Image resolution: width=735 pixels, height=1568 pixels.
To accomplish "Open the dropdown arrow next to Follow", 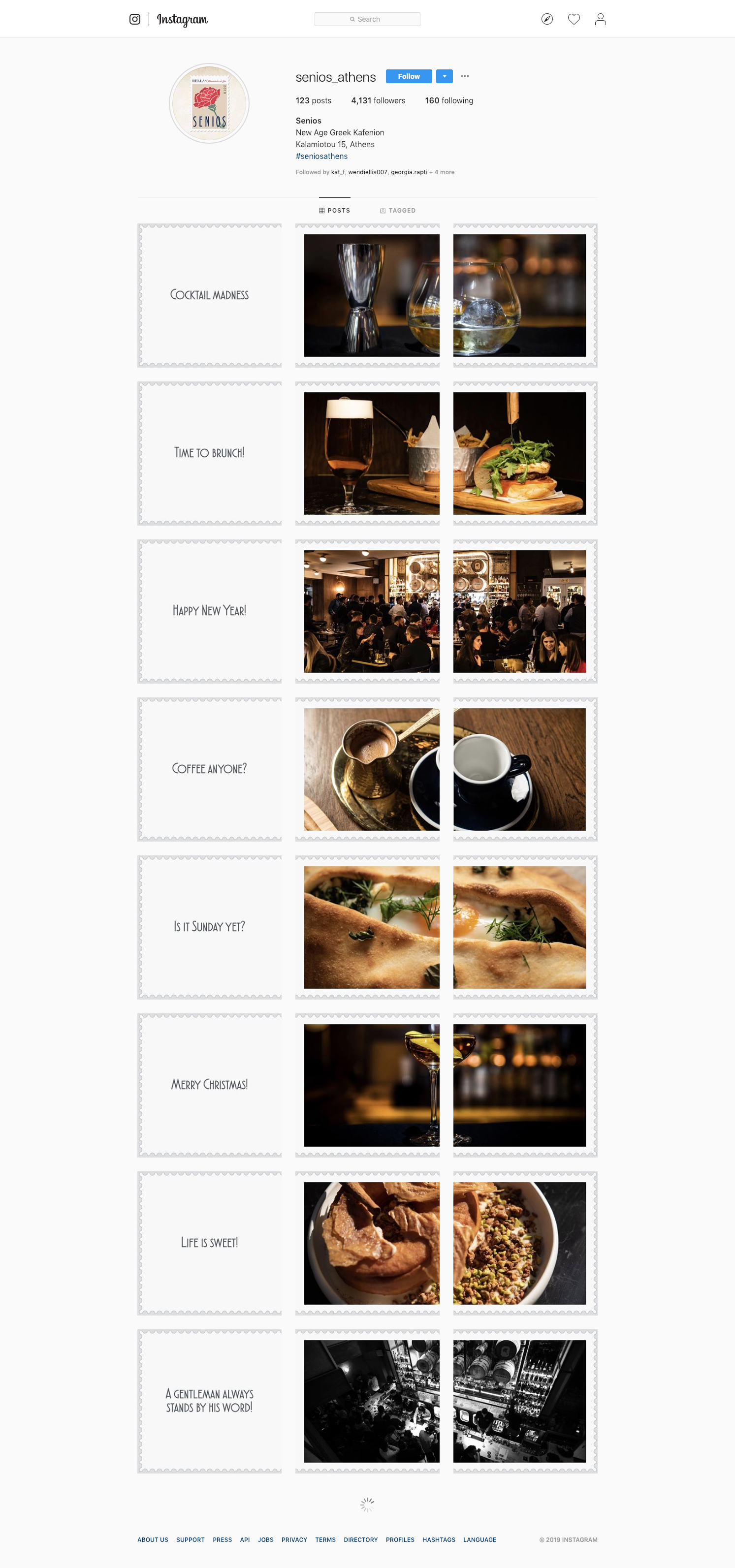I will coord(444,76).
